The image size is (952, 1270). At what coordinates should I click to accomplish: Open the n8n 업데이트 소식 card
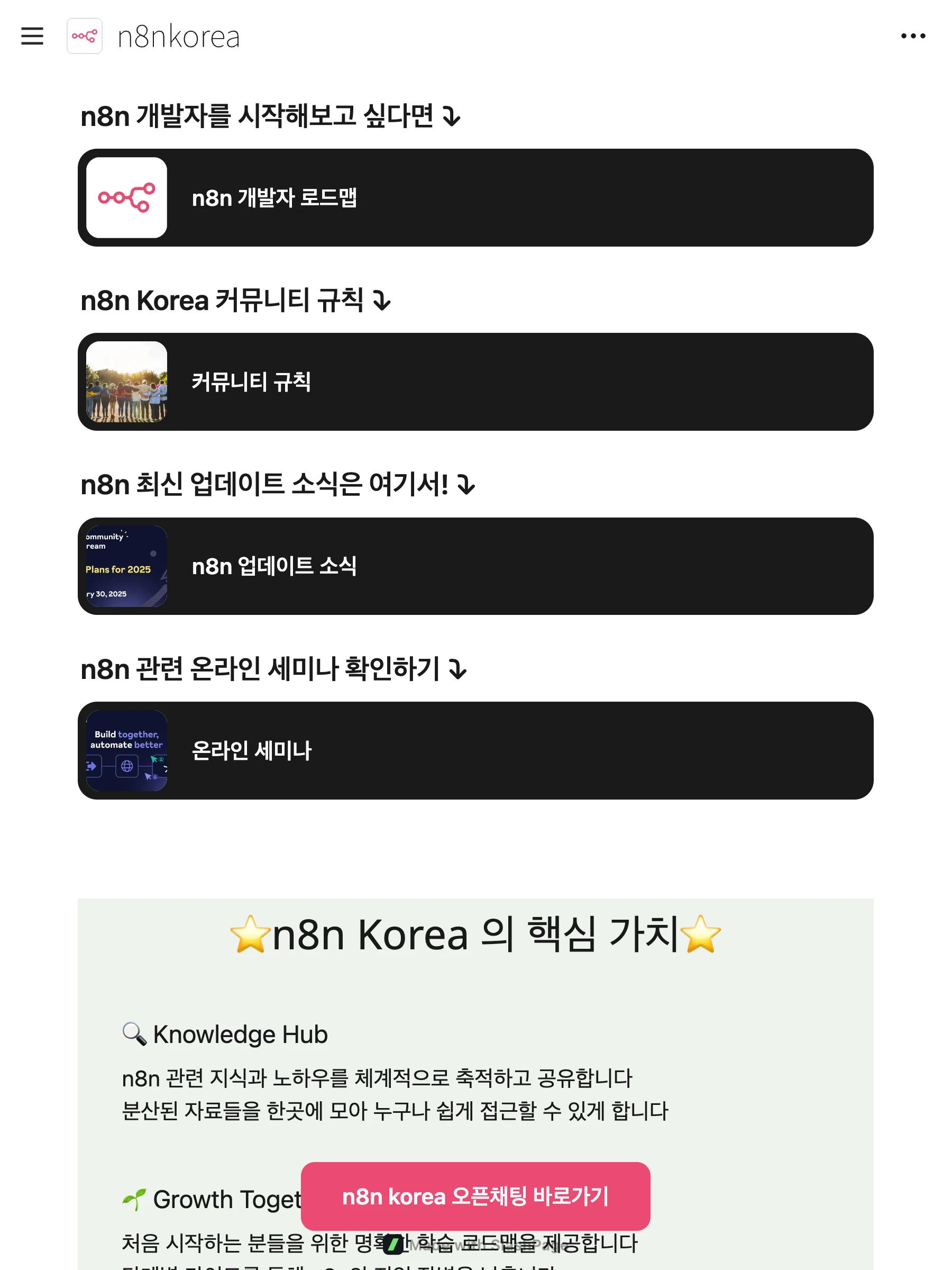click(x=475, y=566)
